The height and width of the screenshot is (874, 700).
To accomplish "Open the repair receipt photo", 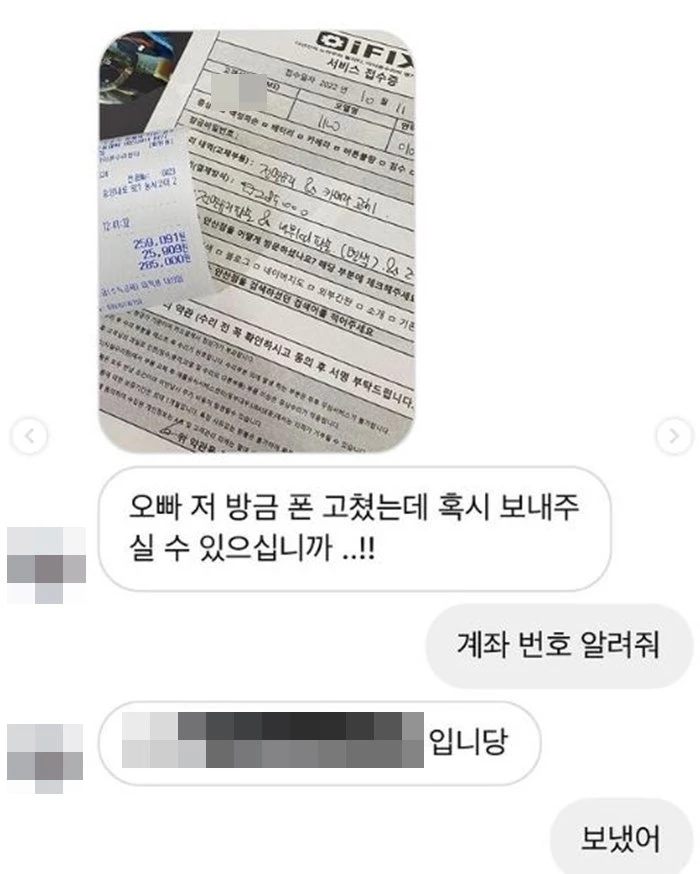I will [257, 240].
